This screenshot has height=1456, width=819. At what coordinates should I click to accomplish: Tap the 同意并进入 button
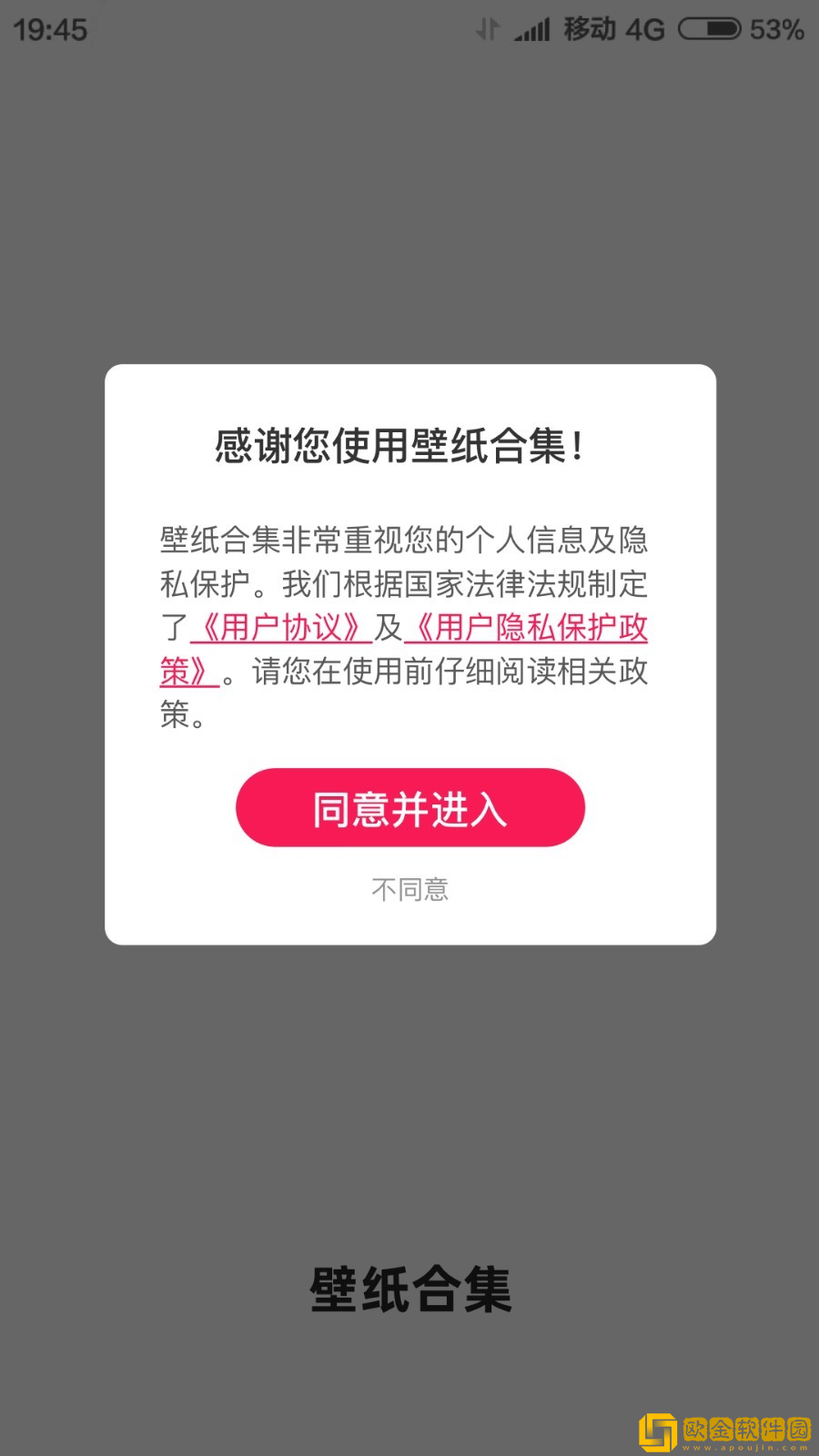tap(409, 808)
